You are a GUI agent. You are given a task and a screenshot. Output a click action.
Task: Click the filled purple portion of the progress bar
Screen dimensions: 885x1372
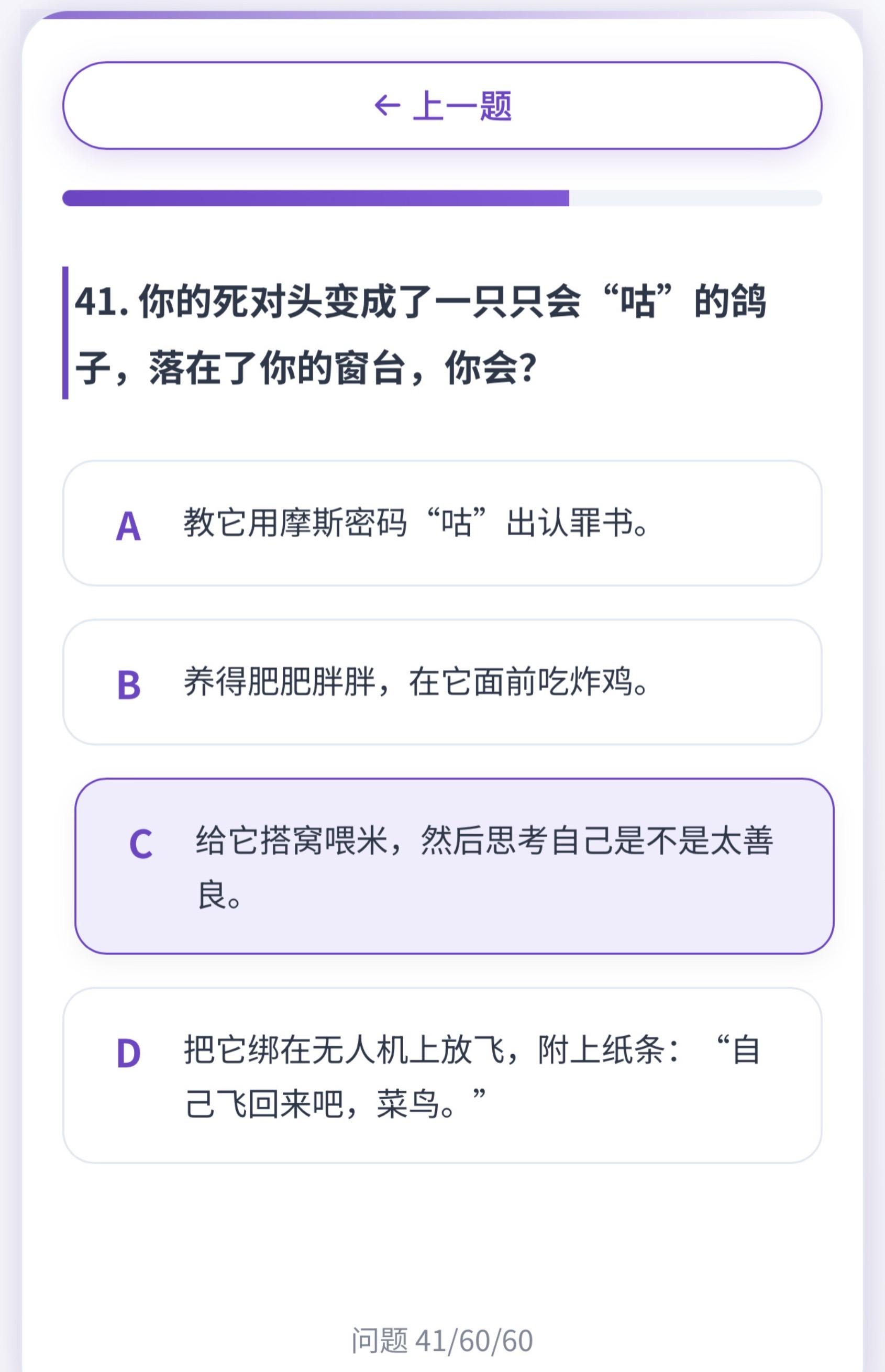click(x=316, y=197)
